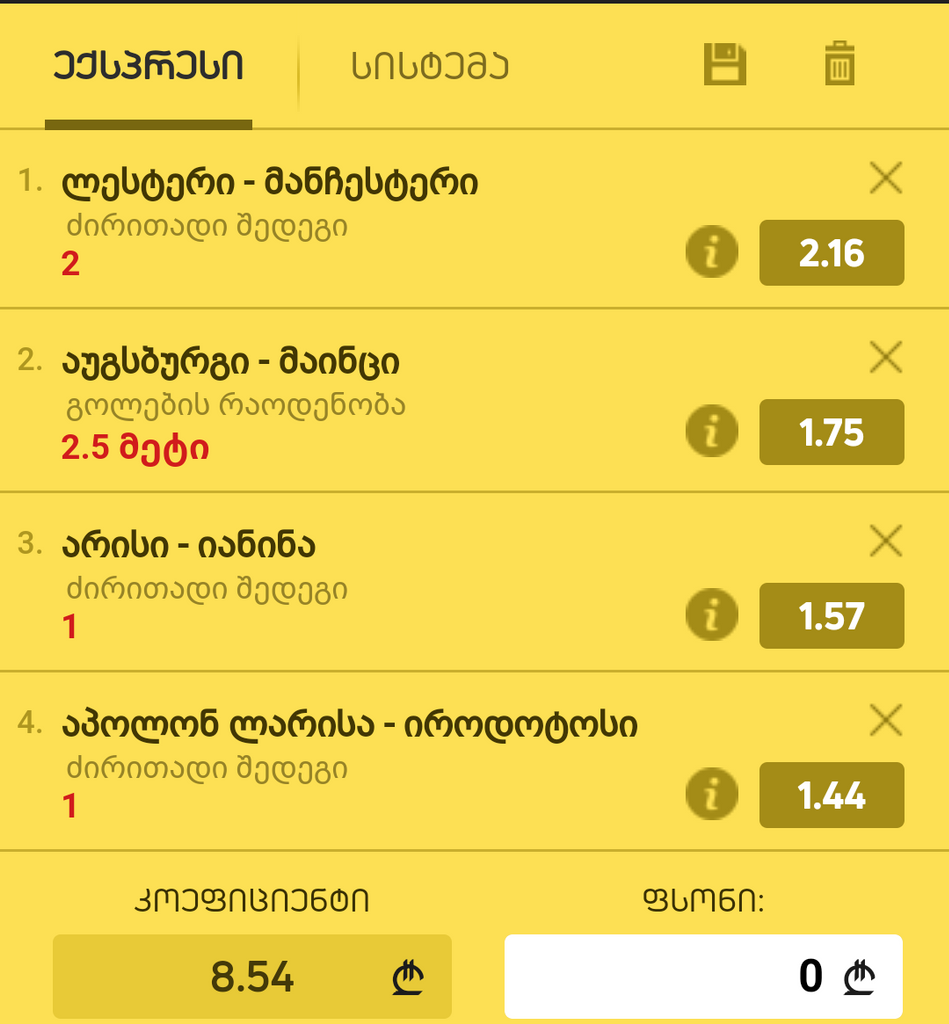Screen dimensions: 949x1024
Task: Open info icon for ლესტერი - მანჩესტერი bet
Action: [711, 253]
